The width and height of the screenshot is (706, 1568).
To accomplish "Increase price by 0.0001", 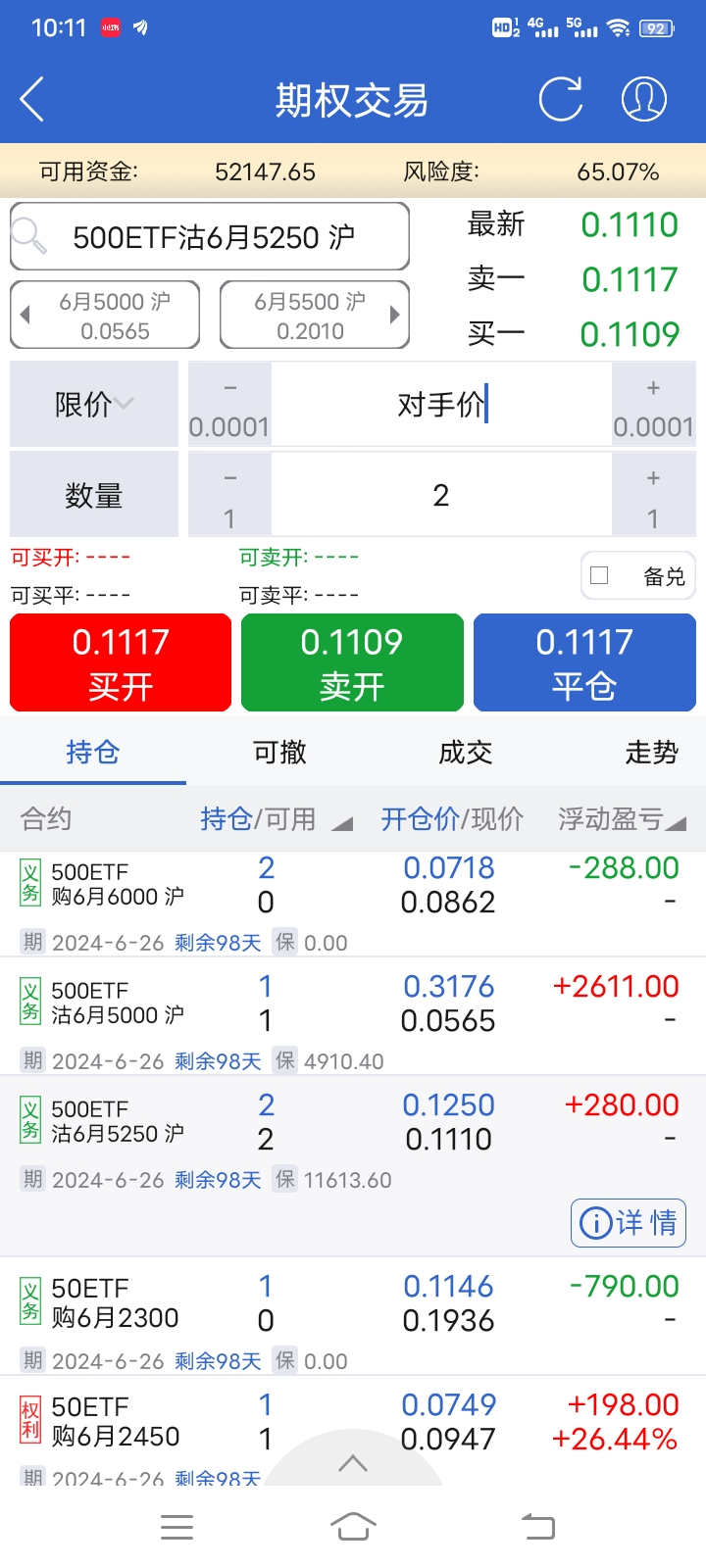I will click(653, 405).
